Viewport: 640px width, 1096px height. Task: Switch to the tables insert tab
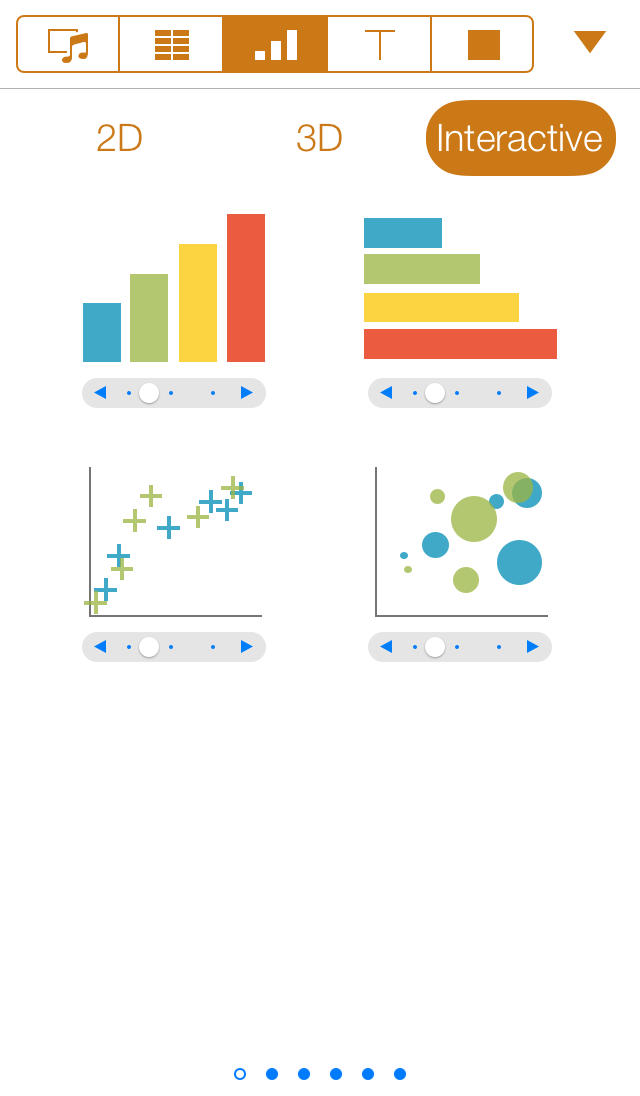tap(171, 44)
